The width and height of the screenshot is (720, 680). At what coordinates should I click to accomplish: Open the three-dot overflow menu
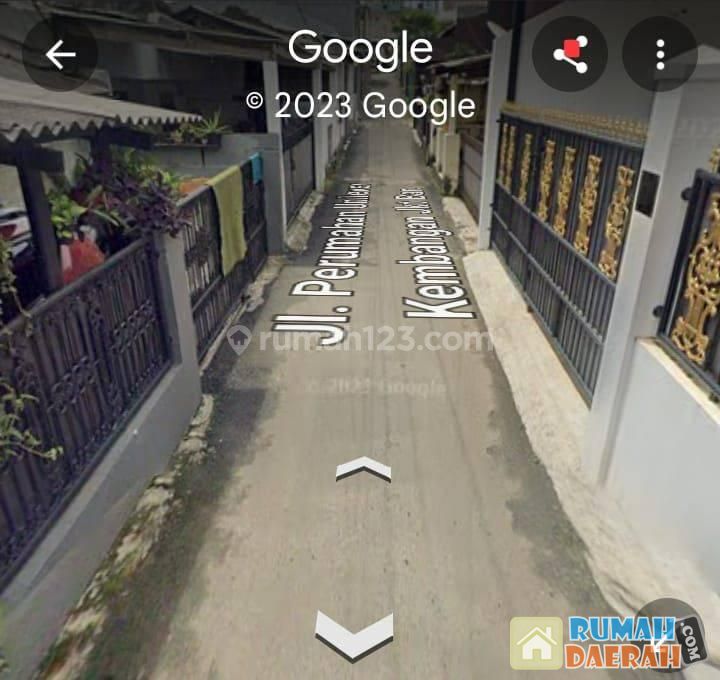click(x=659, y=55)
